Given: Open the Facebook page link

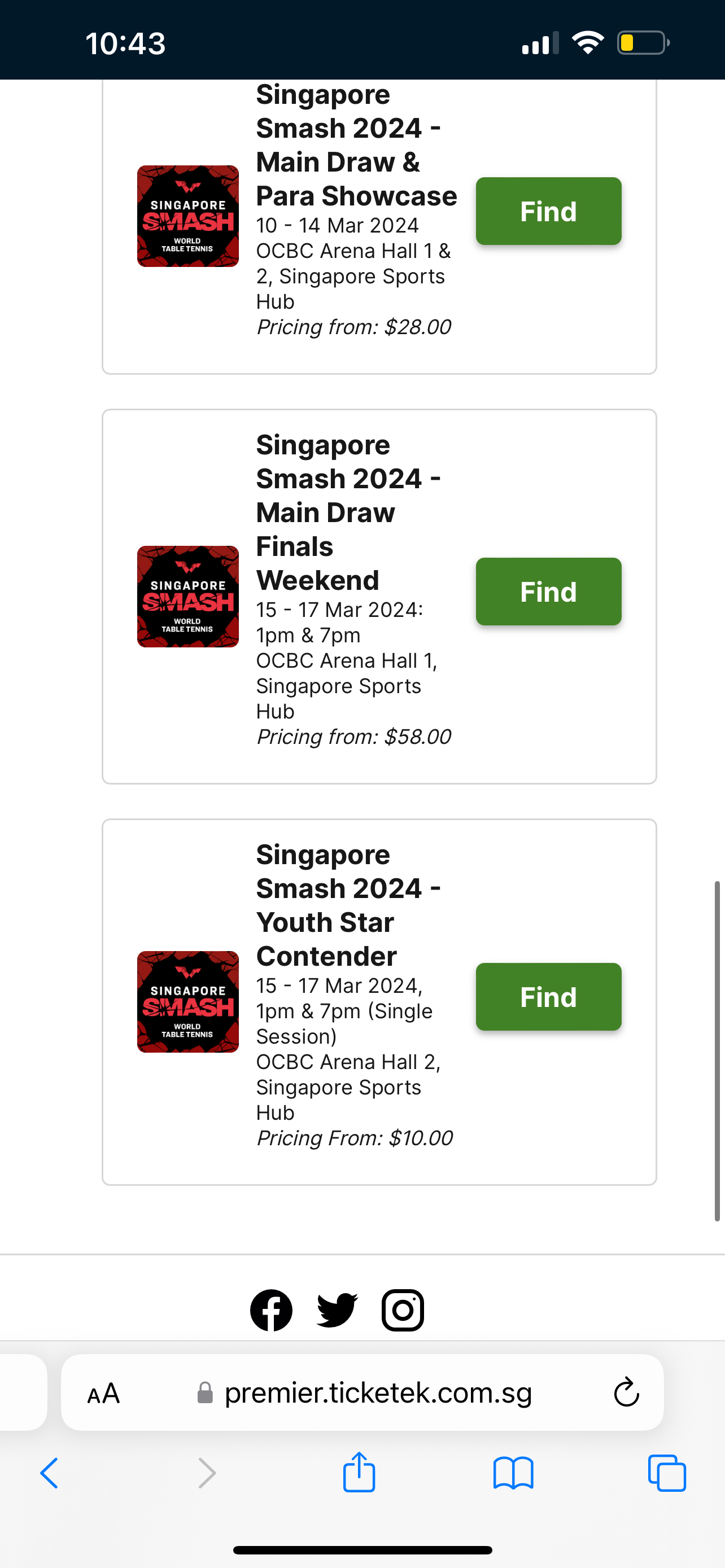Looking at the screenshot, I should pos(272,1310).
